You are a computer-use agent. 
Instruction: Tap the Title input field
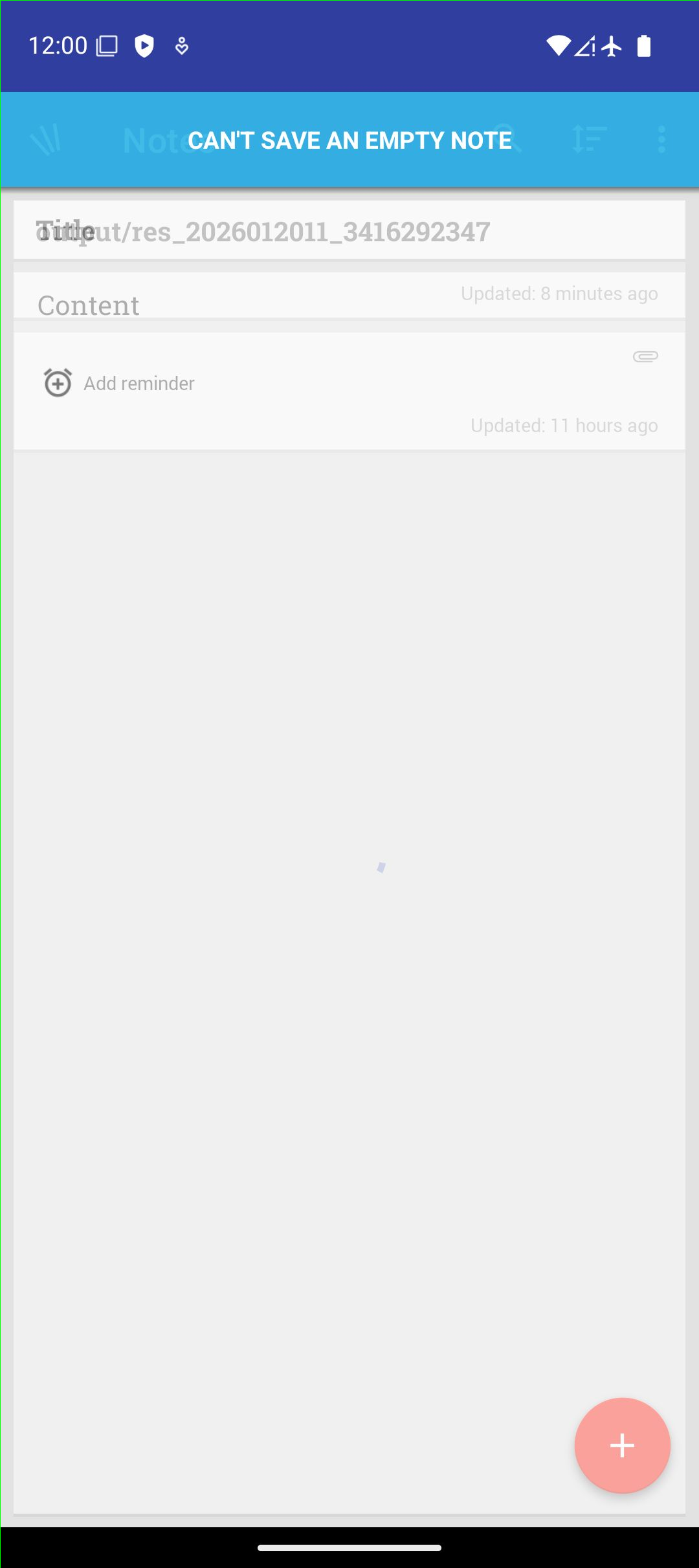349,231
